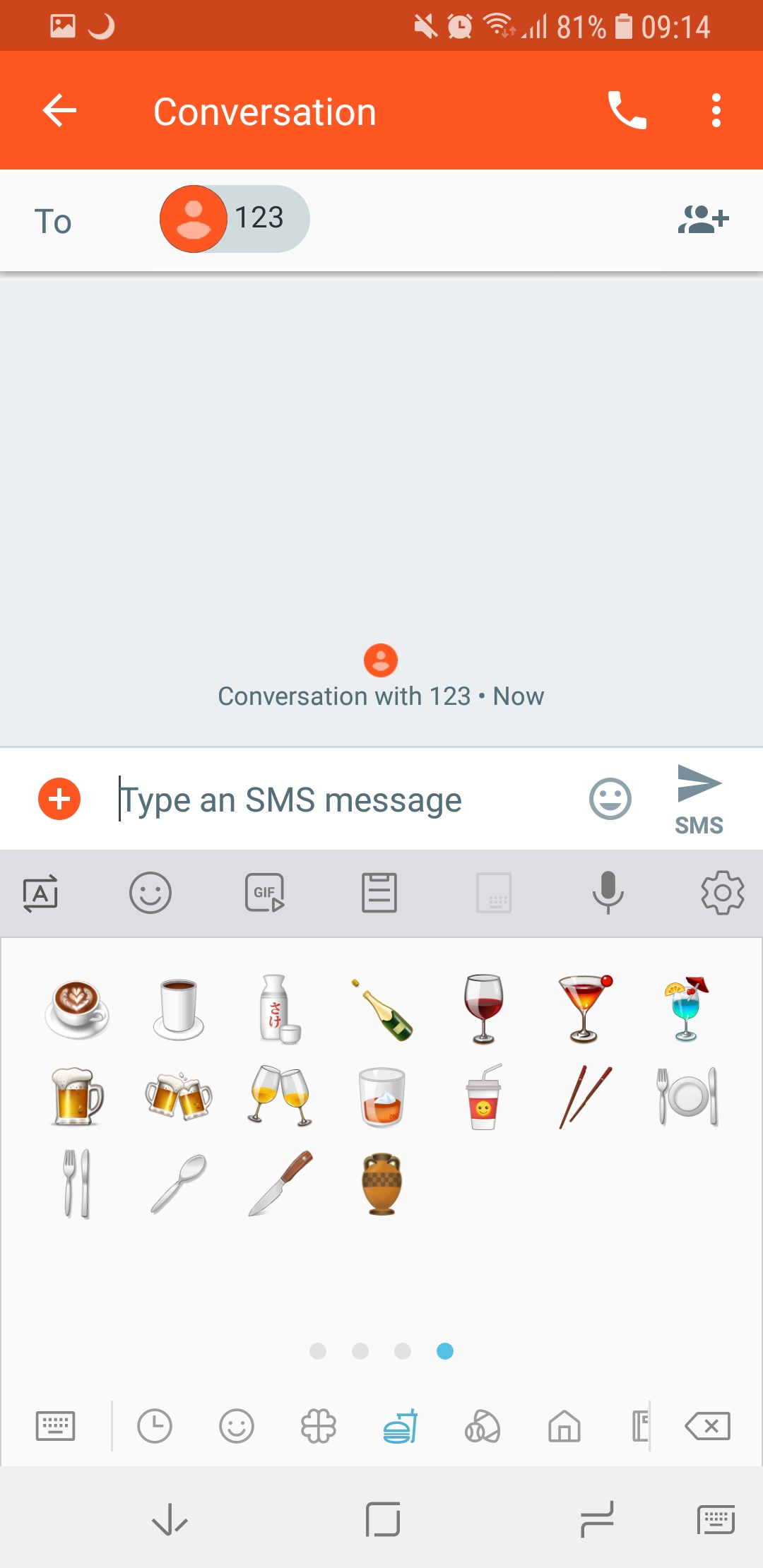Insert the clinking beer mugs emoji
The height and width of the screenshot is (1568, 763).
(x=179, y=1096)
